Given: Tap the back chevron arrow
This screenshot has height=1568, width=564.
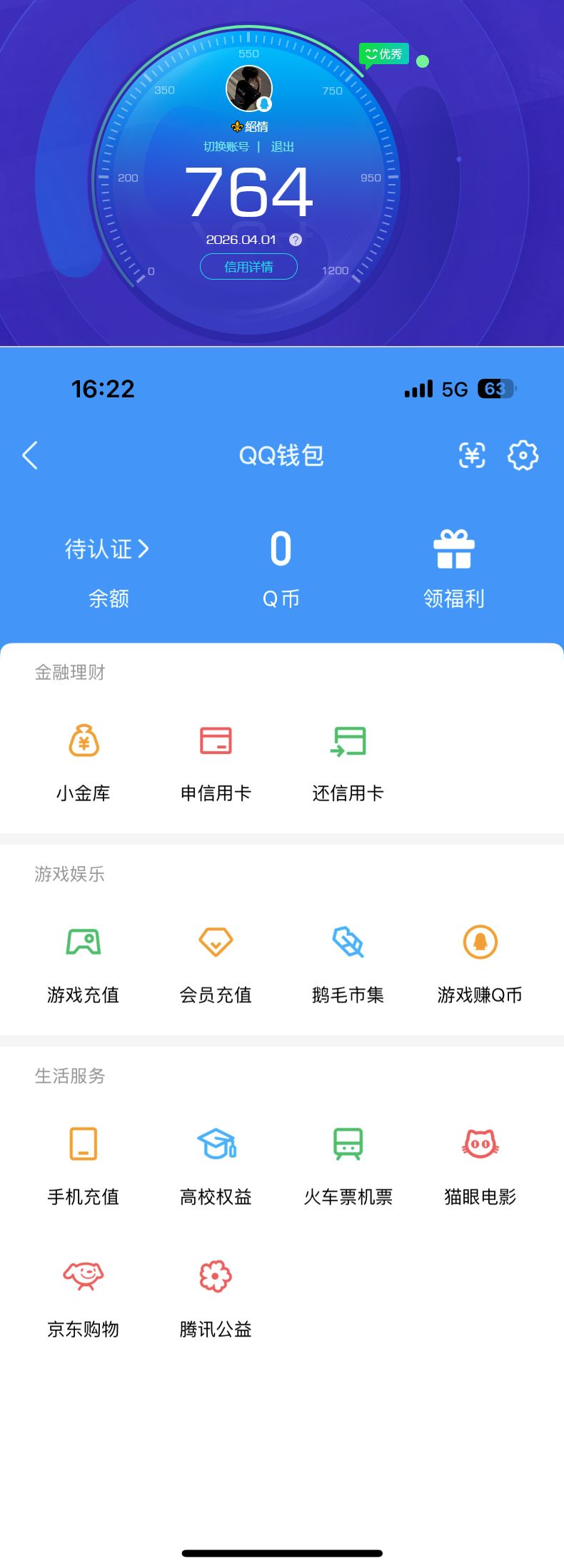Looking at the screenshot, I should 31,455.
